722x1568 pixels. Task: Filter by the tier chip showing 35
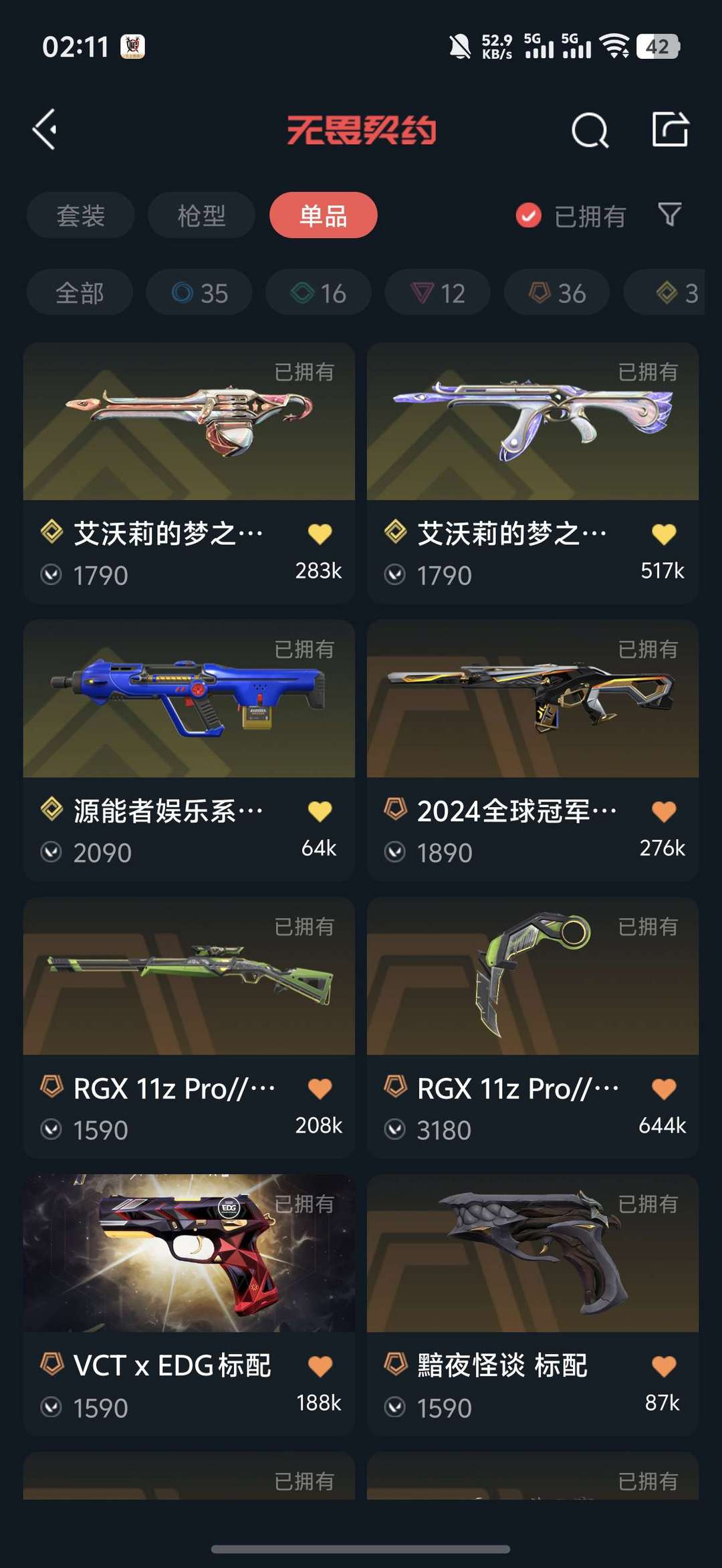199,293
